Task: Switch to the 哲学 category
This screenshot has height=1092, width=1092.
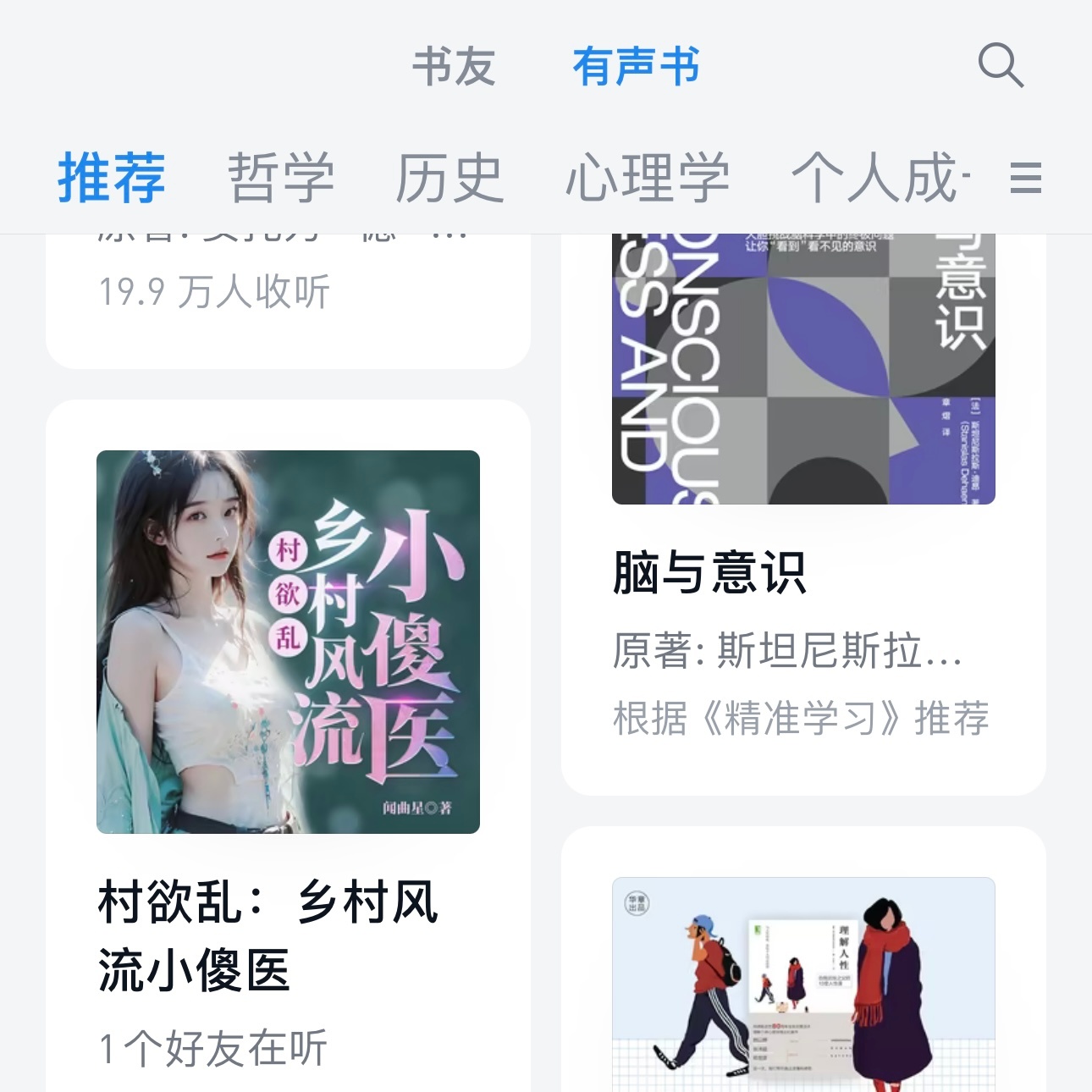Action: point(281,179)
